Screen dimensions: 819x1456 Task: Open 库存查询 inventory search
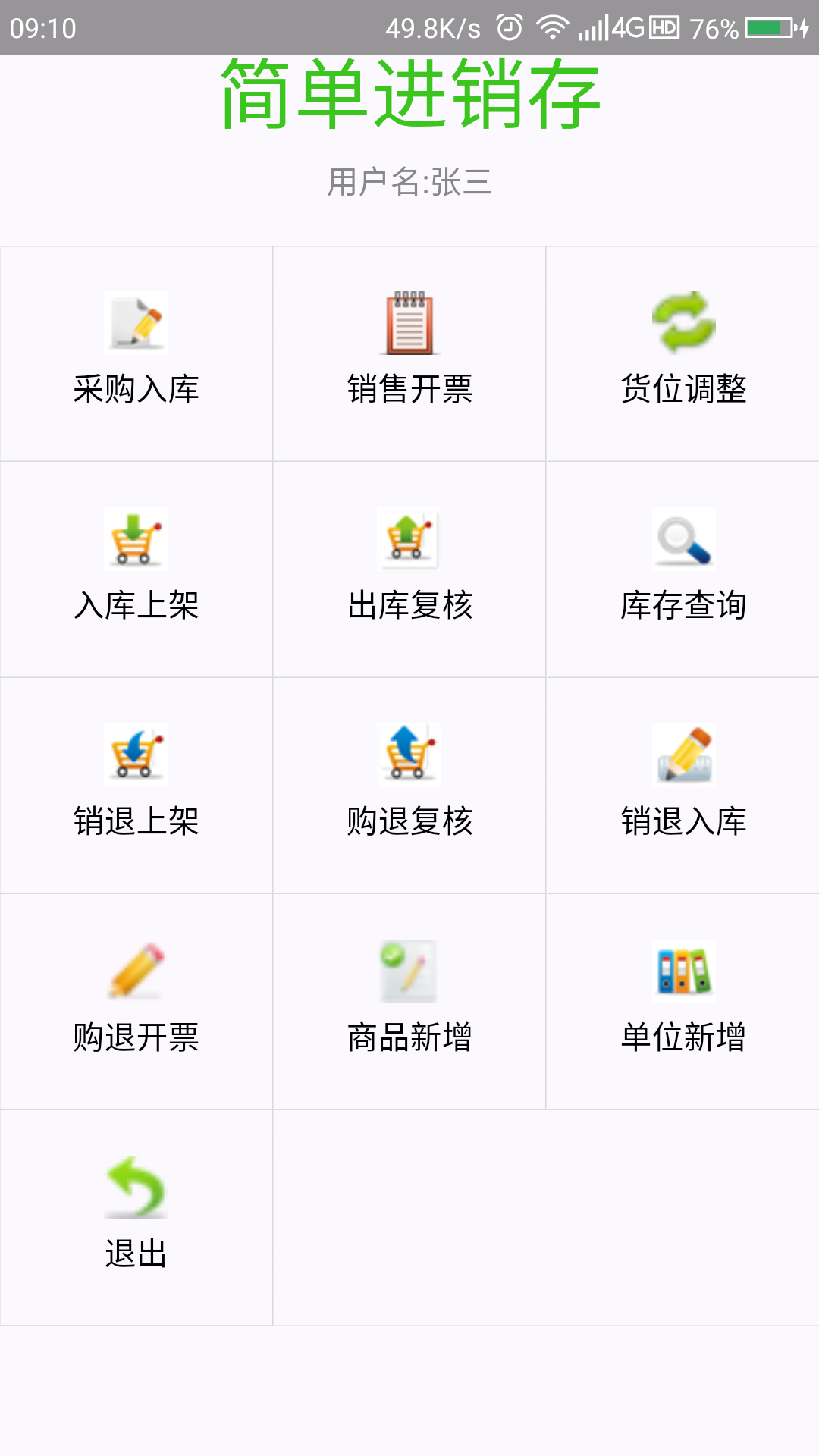(x=682, y=570)
